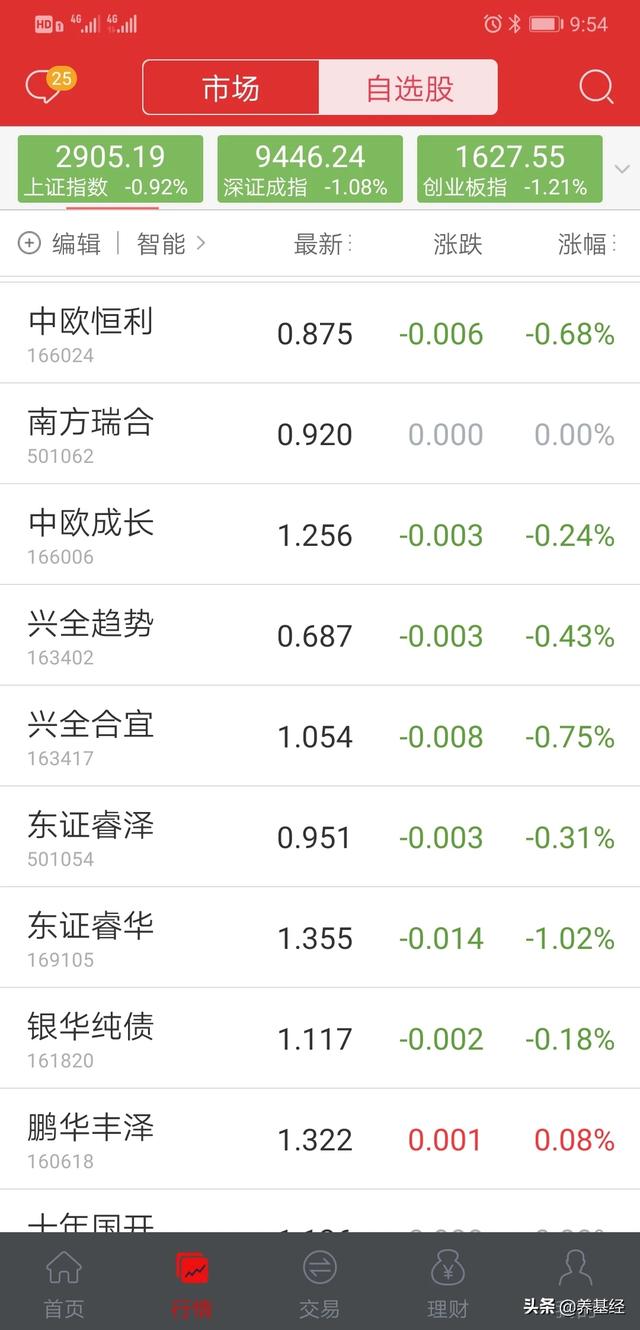Expand the index bar chevron
This screenshot has width=640, height=1330.
[x=622, y=169]
